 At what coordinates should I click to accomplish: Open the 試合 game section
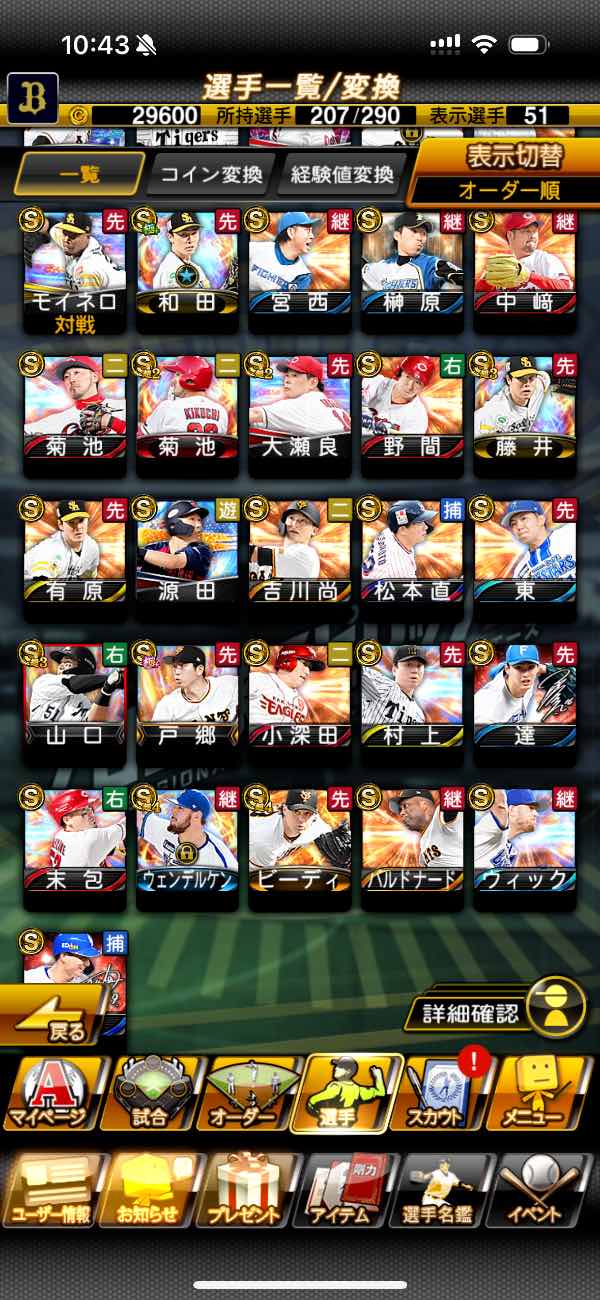coord(150,1094)
